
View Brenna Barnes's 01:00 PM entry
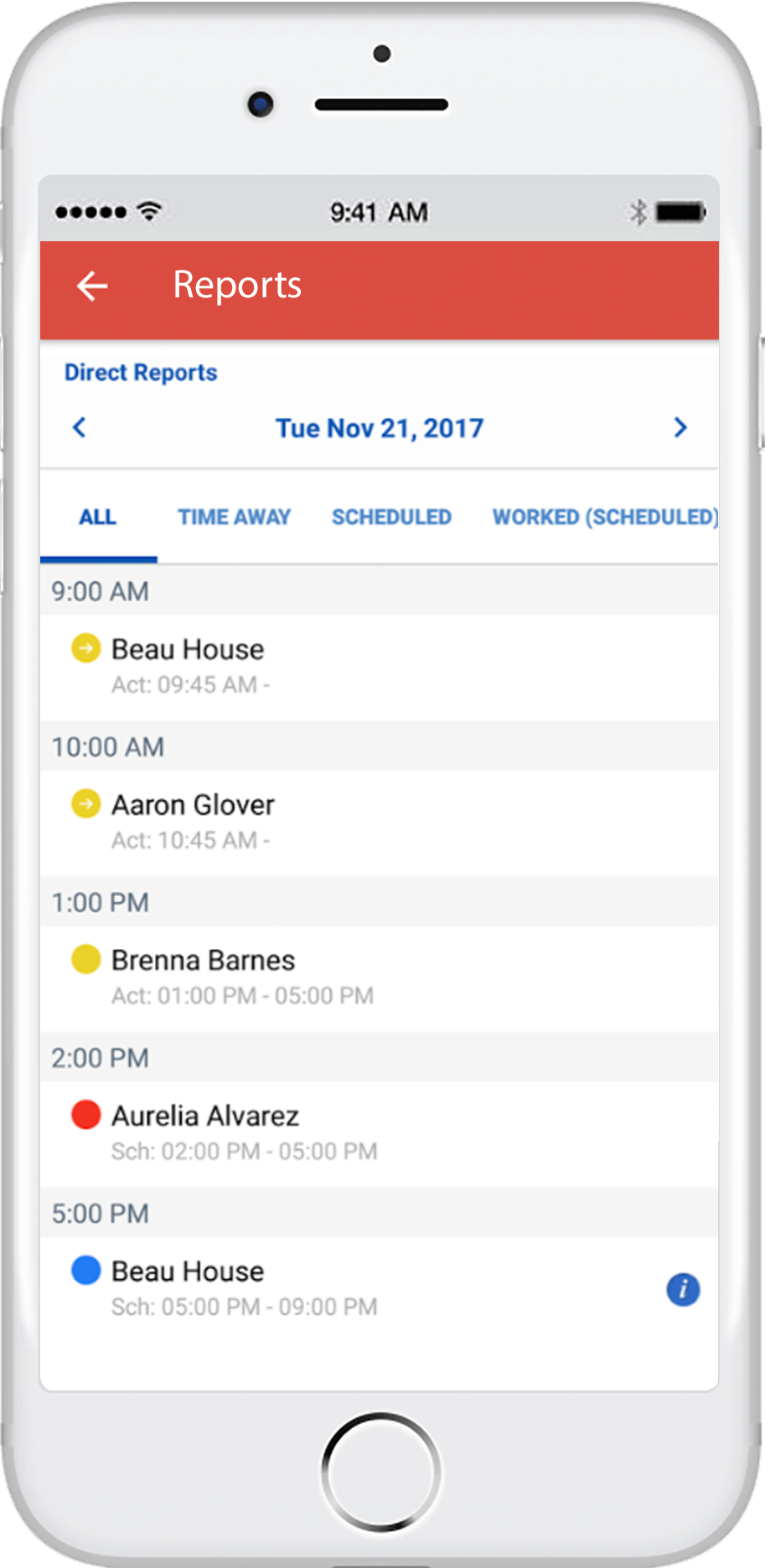pyautogui.click(x=379, y=977)
